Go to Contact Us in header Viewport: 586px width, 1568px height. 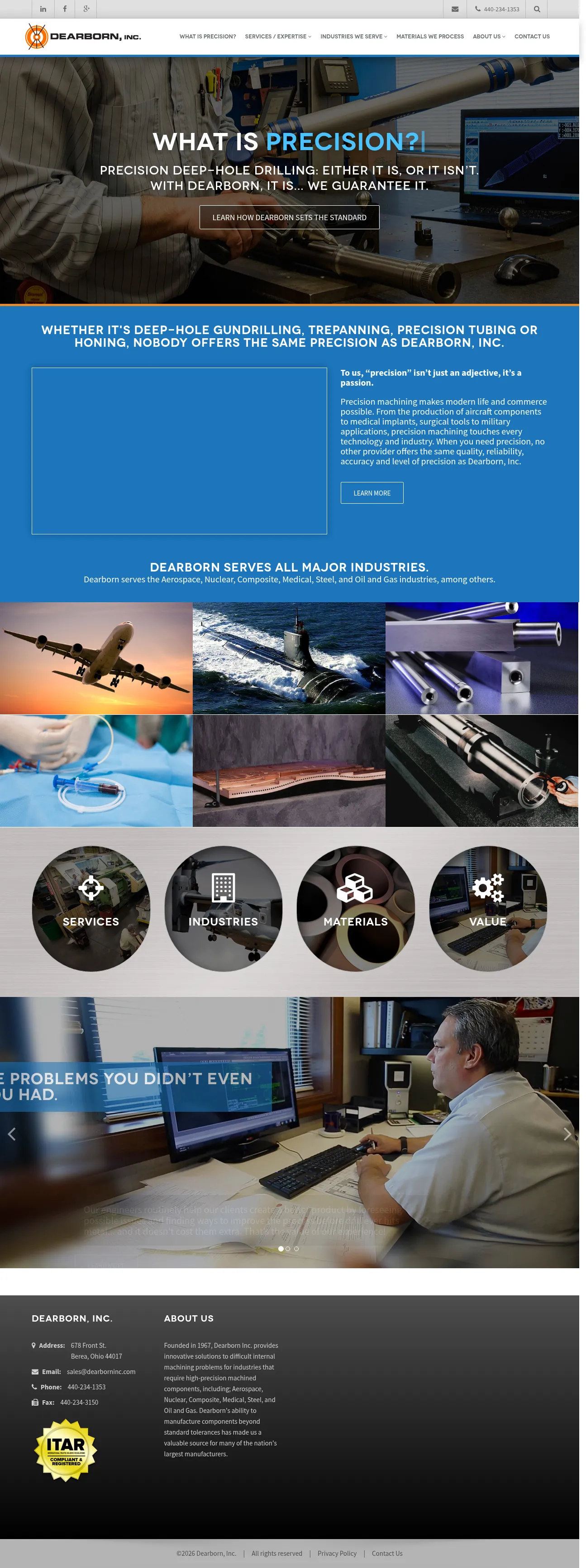531,37
